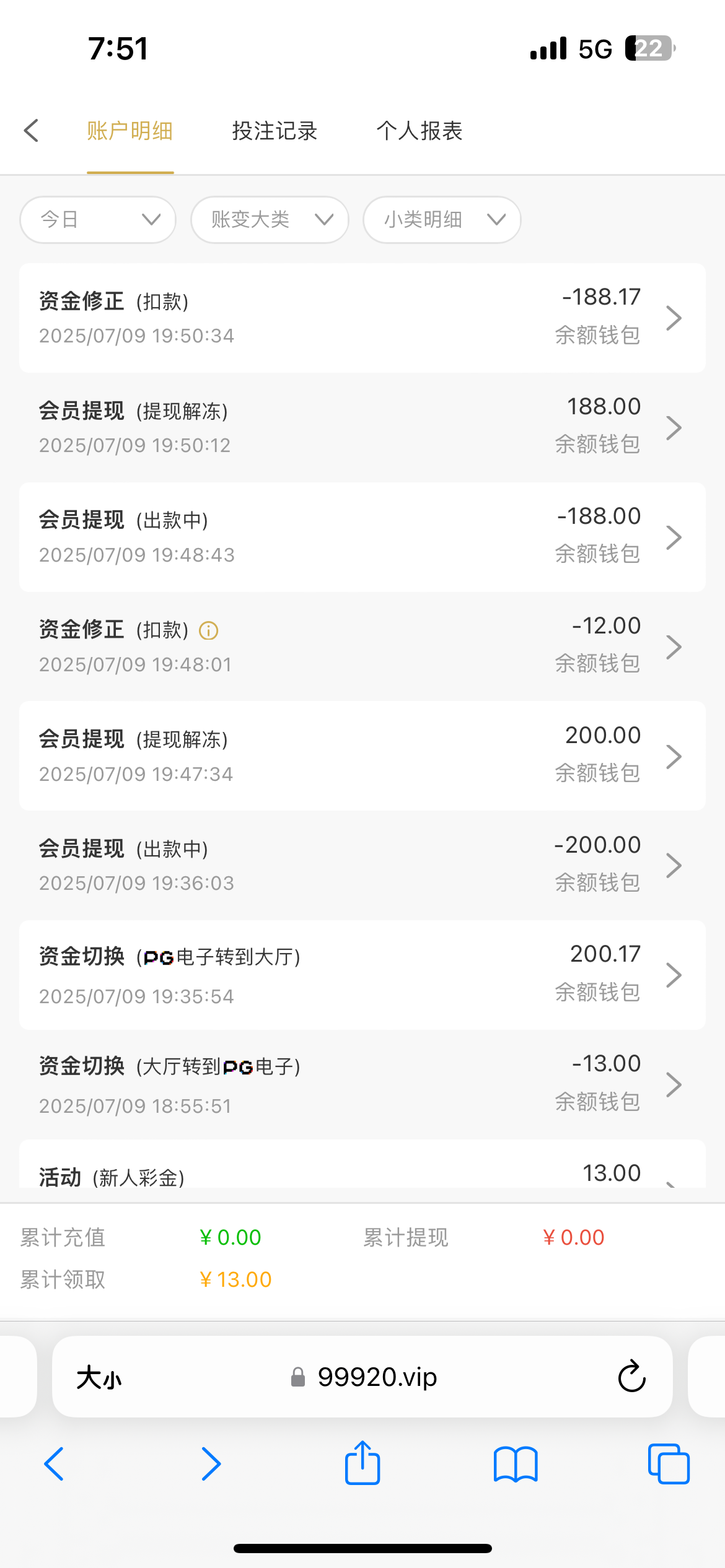
Task: Open the -13.00 大厅转到PG电子 transfer
Action: tap(362, 1084)
